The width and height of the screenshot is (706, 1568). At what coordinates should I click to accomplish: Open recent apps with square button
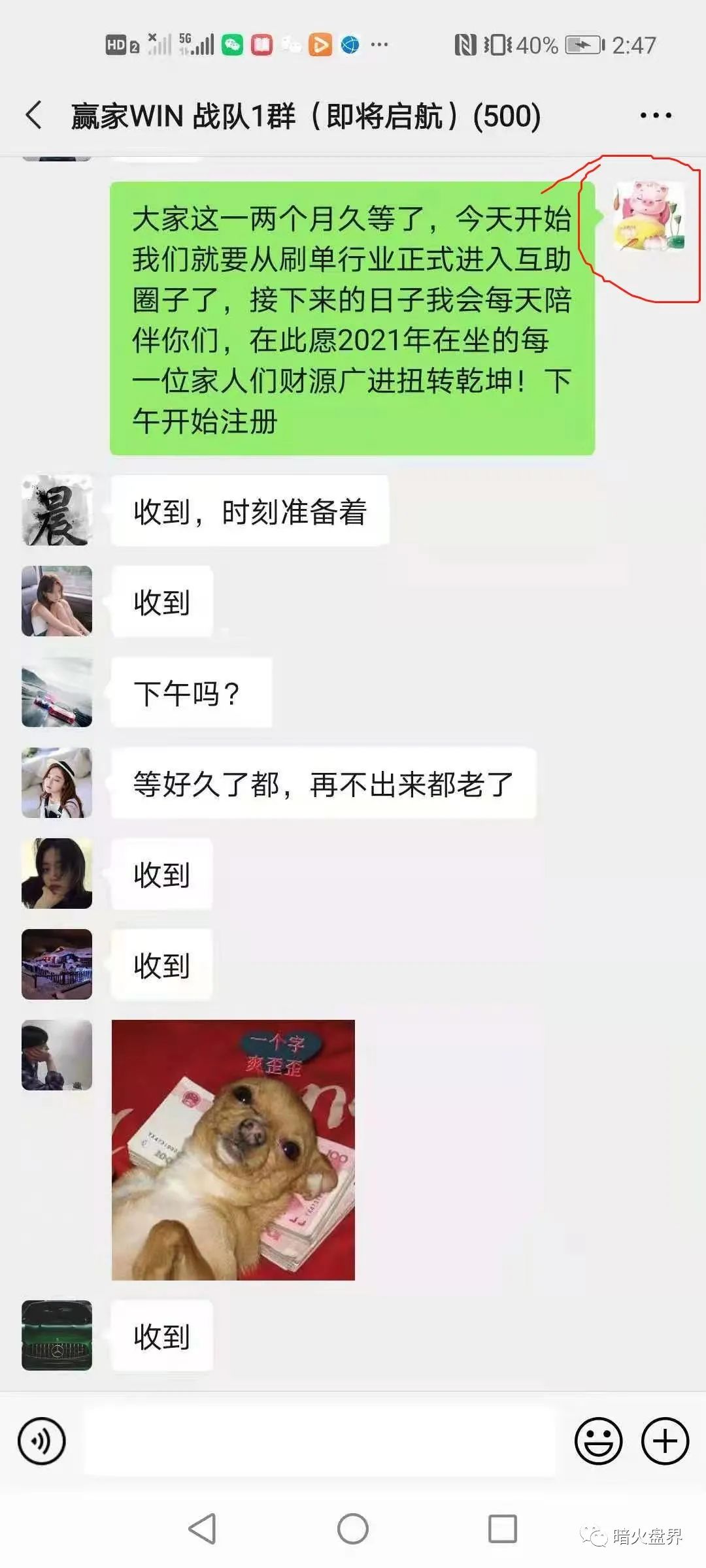click(502, 1529)
